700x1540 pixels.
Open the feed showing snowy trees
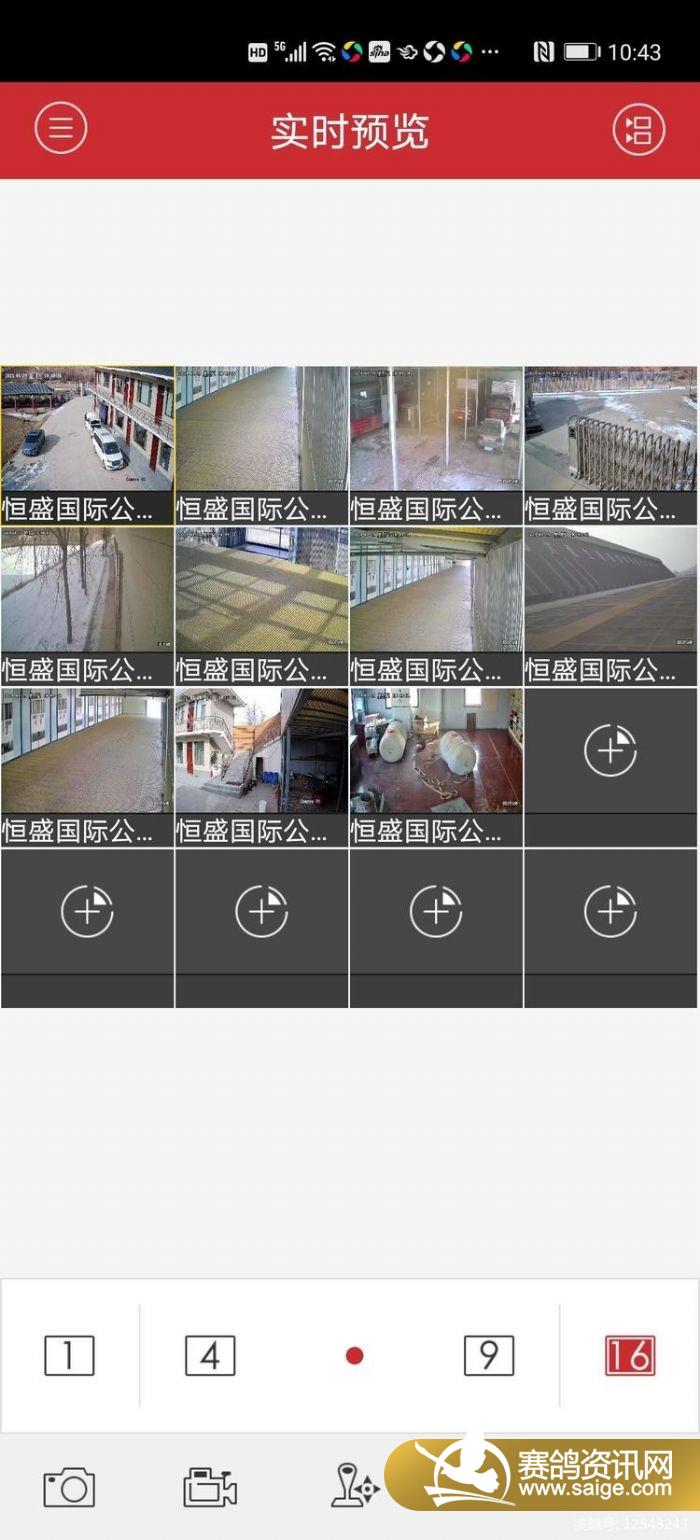87,590
